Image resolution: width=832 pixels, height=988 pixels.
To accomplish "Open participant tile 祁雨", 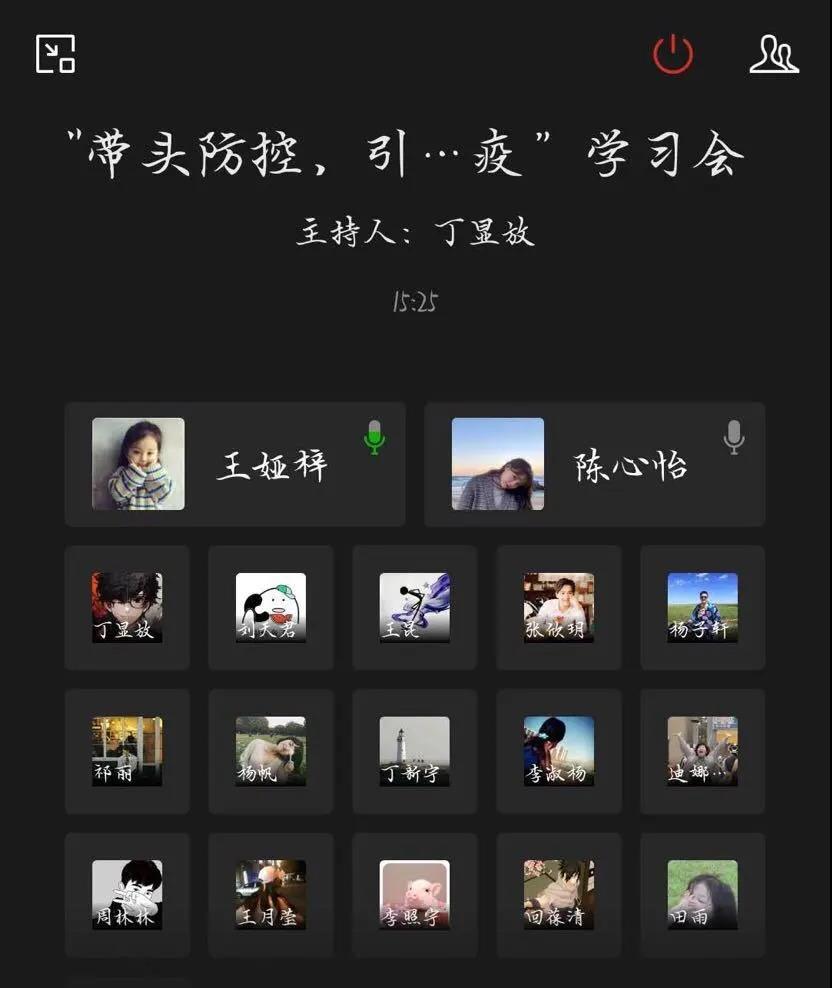I will (x=127, y=751).
